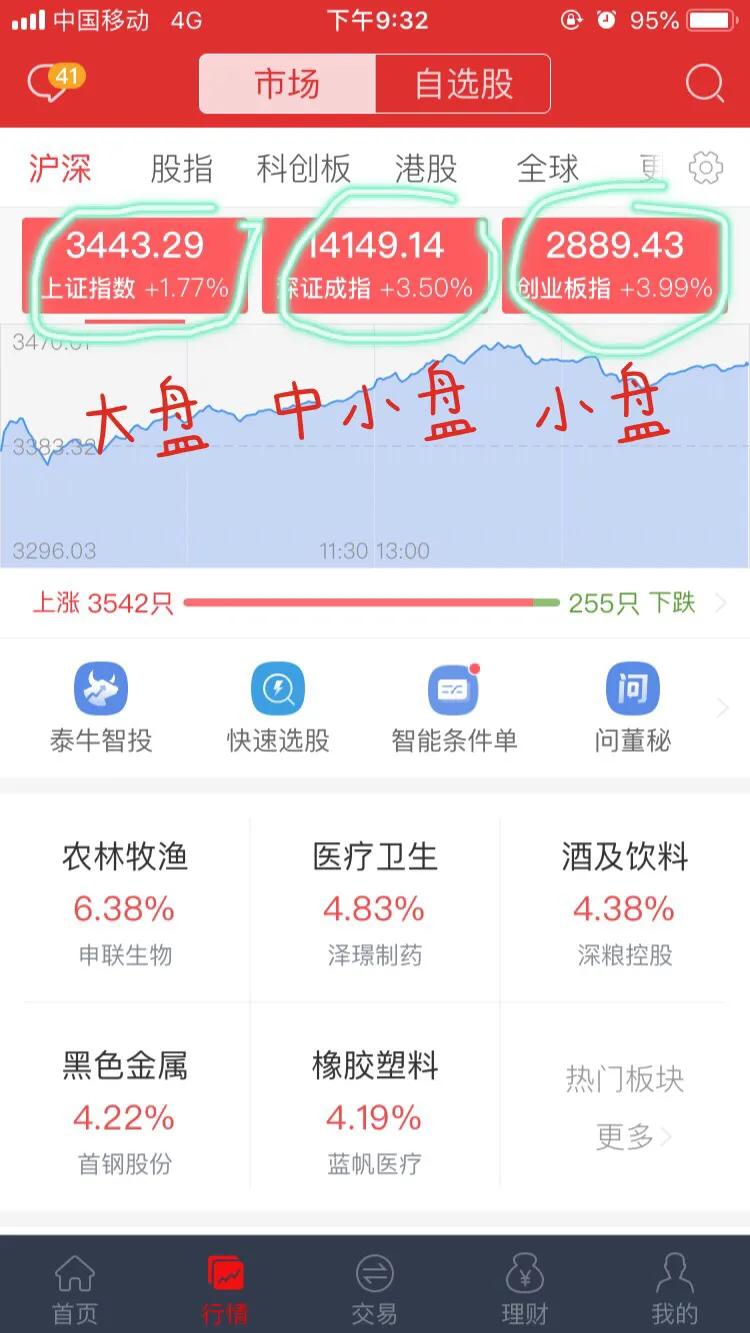Tap the 理财 wealth management icon
The height and width of the screenshot is (1333, 750).
[525, 1285]
